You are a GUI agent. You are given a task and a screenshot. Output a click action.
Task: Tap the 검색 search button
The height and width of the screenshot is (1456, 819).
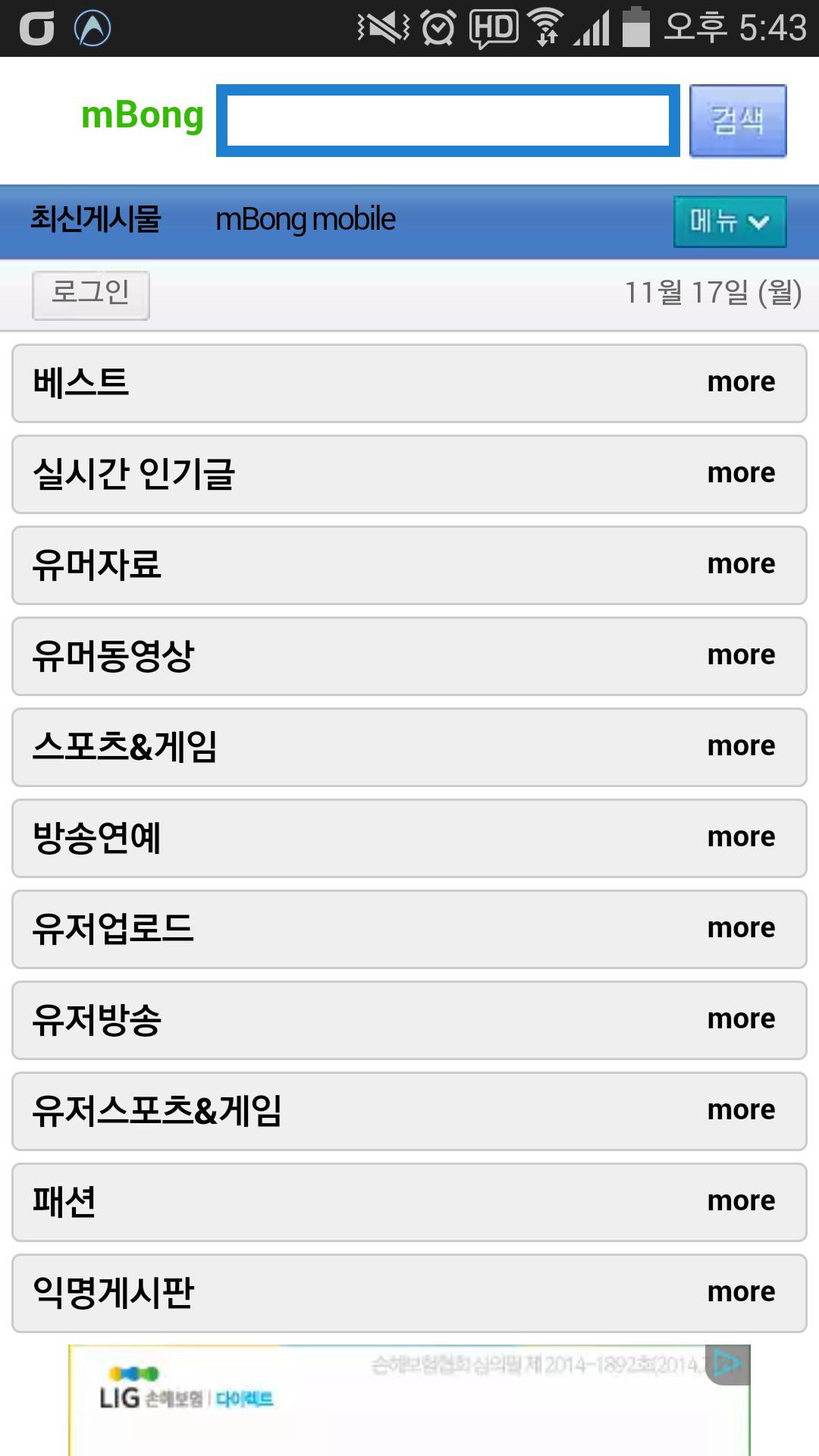tap(737, 121)
